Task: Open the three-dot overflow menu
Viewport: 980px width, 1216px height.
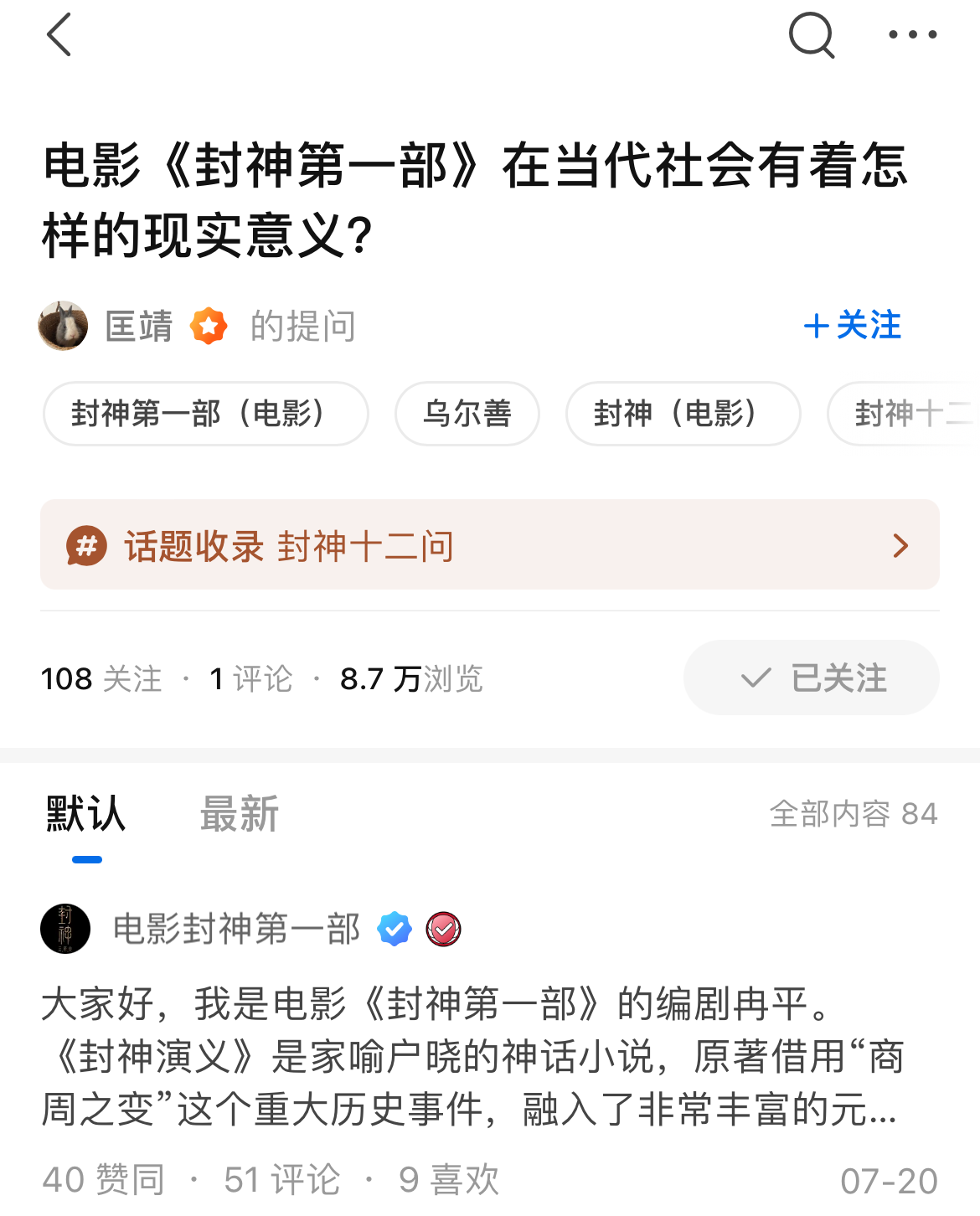Action: [912, 35]
